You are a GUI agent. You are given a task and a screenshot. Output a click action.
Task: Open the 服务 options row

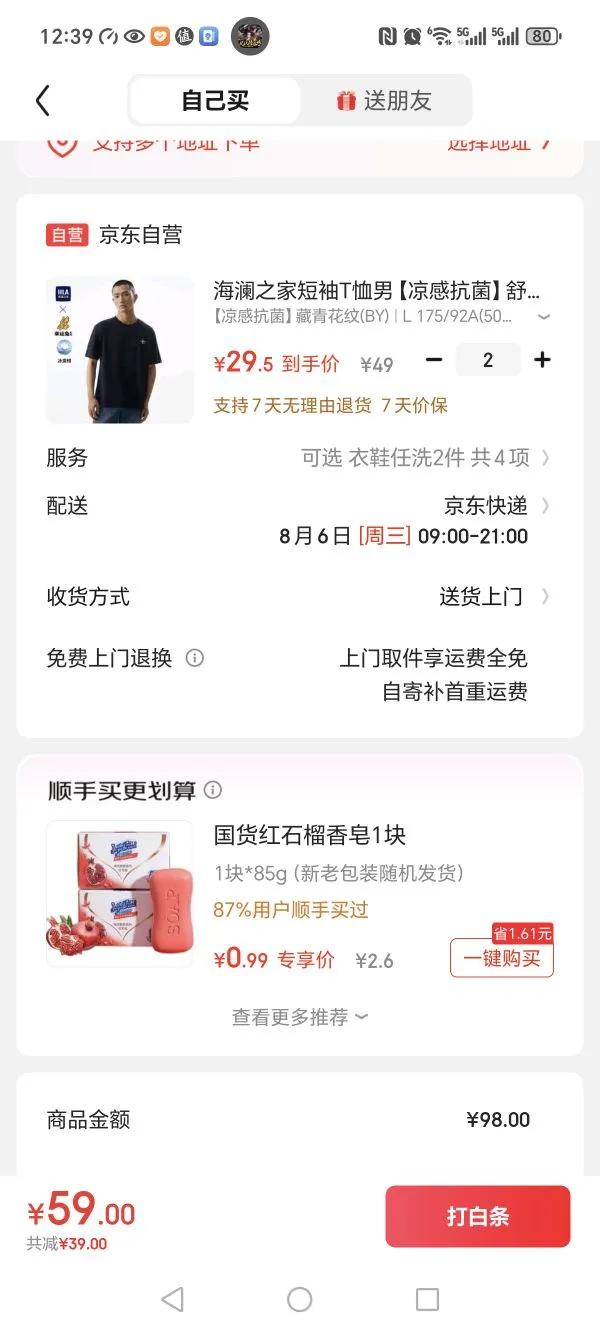click(299, 458)
